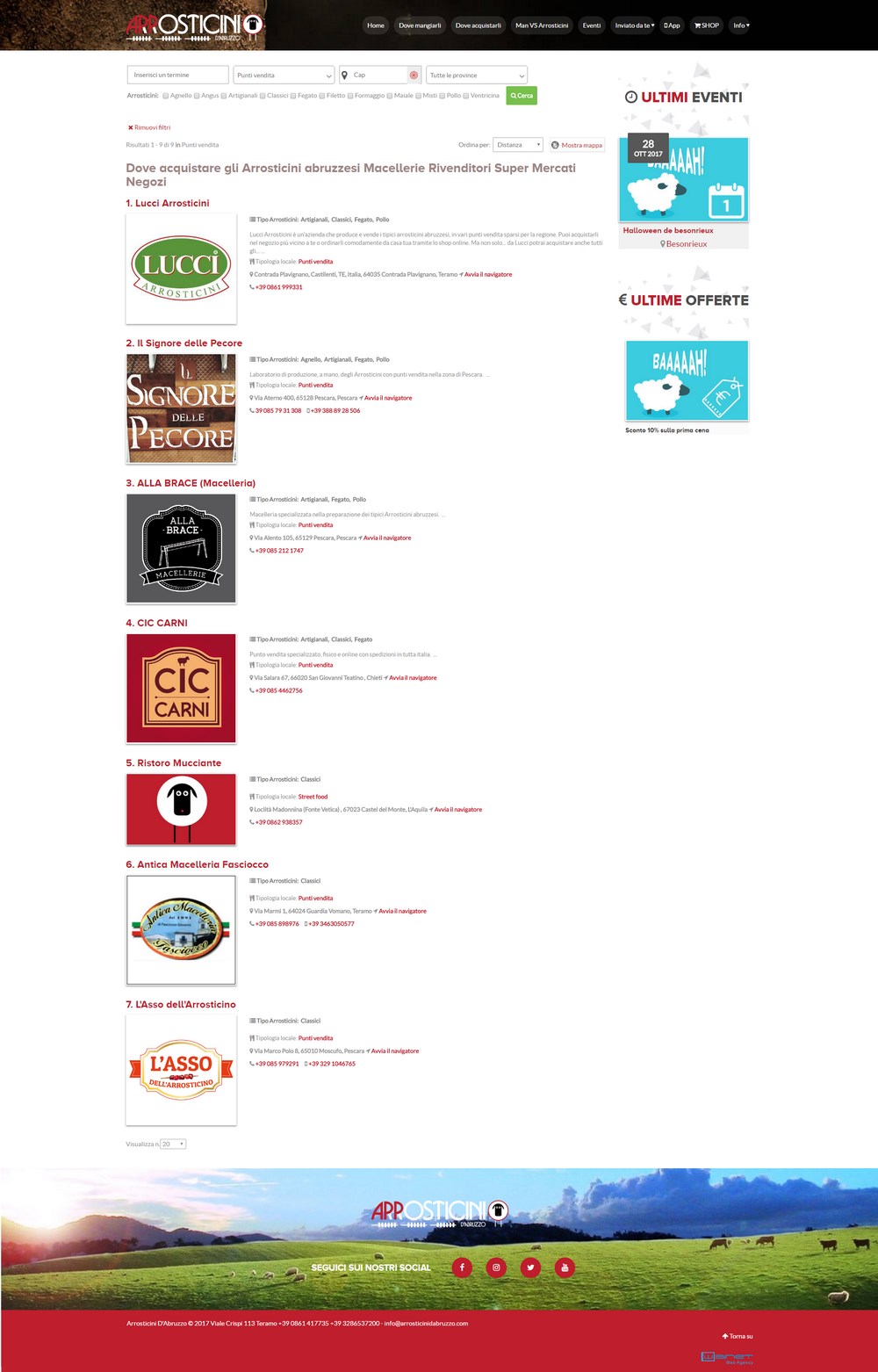Focus the 'Inserisci un termine' search field
878x1372 pixels.
[x=177, y=76]
